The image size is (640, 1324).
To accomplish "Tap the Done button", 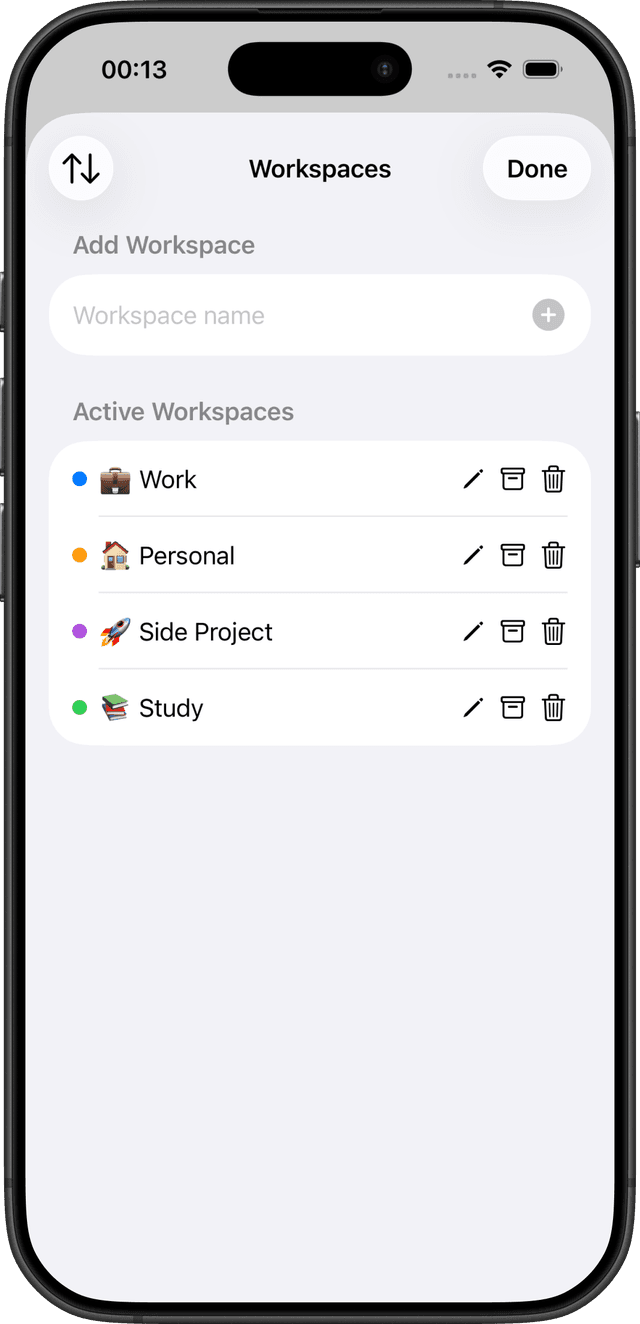I will point(537,169).
